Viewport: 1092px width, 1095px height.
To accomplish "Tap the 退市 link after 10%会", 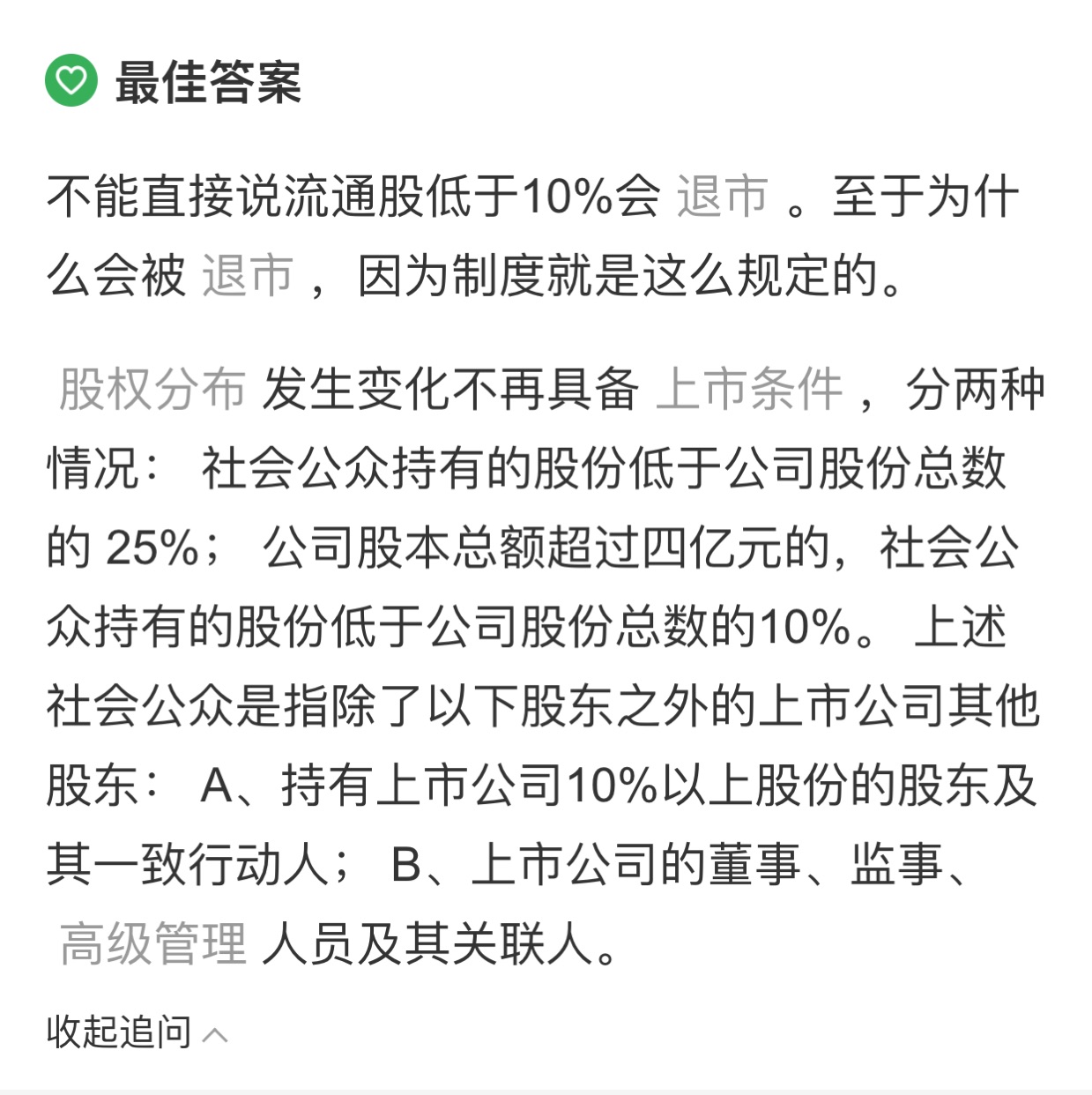I will click(722, 197).
